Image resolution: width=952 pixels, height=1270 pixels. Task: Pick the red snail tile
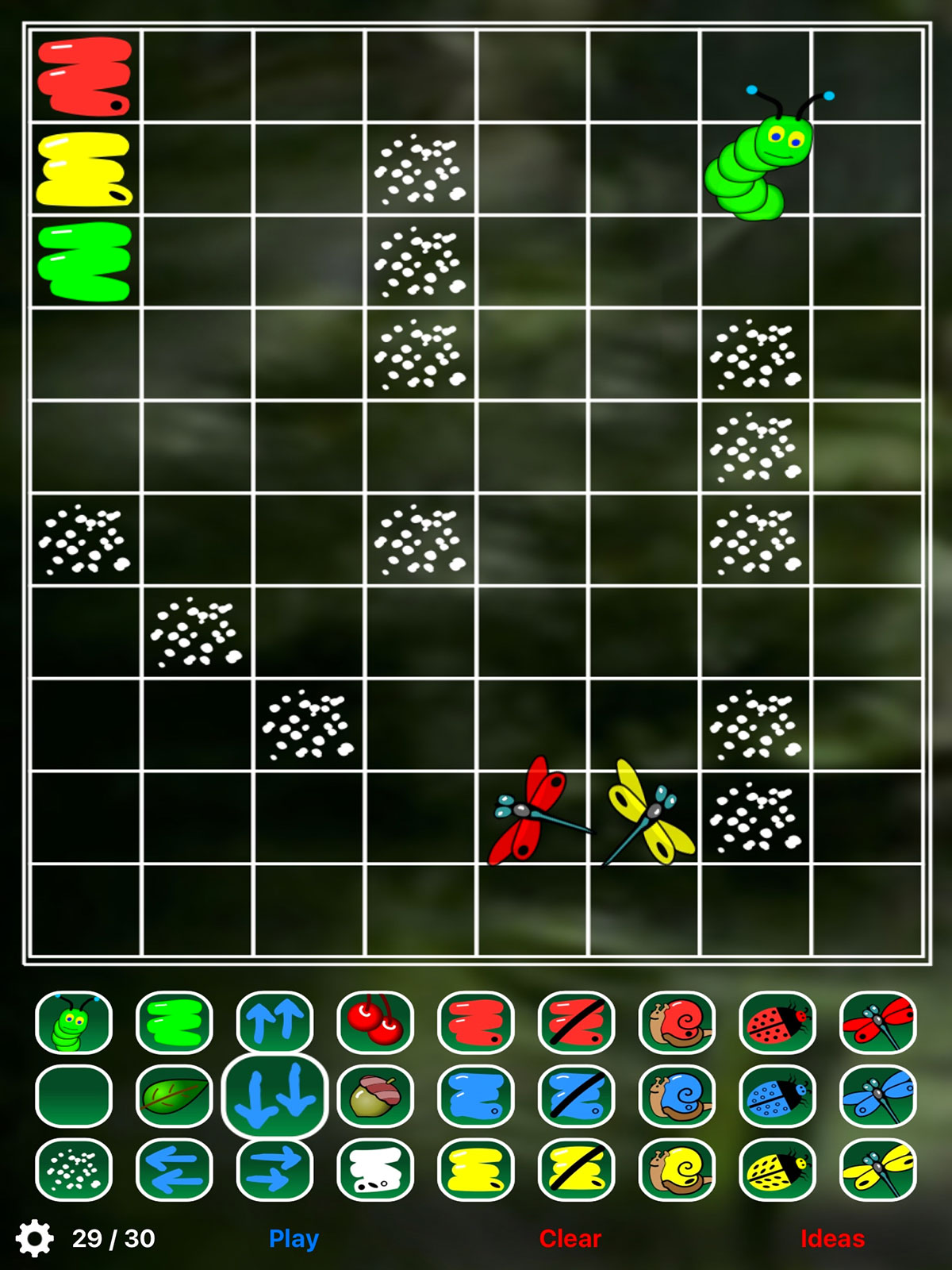(x=677, y=1022)
